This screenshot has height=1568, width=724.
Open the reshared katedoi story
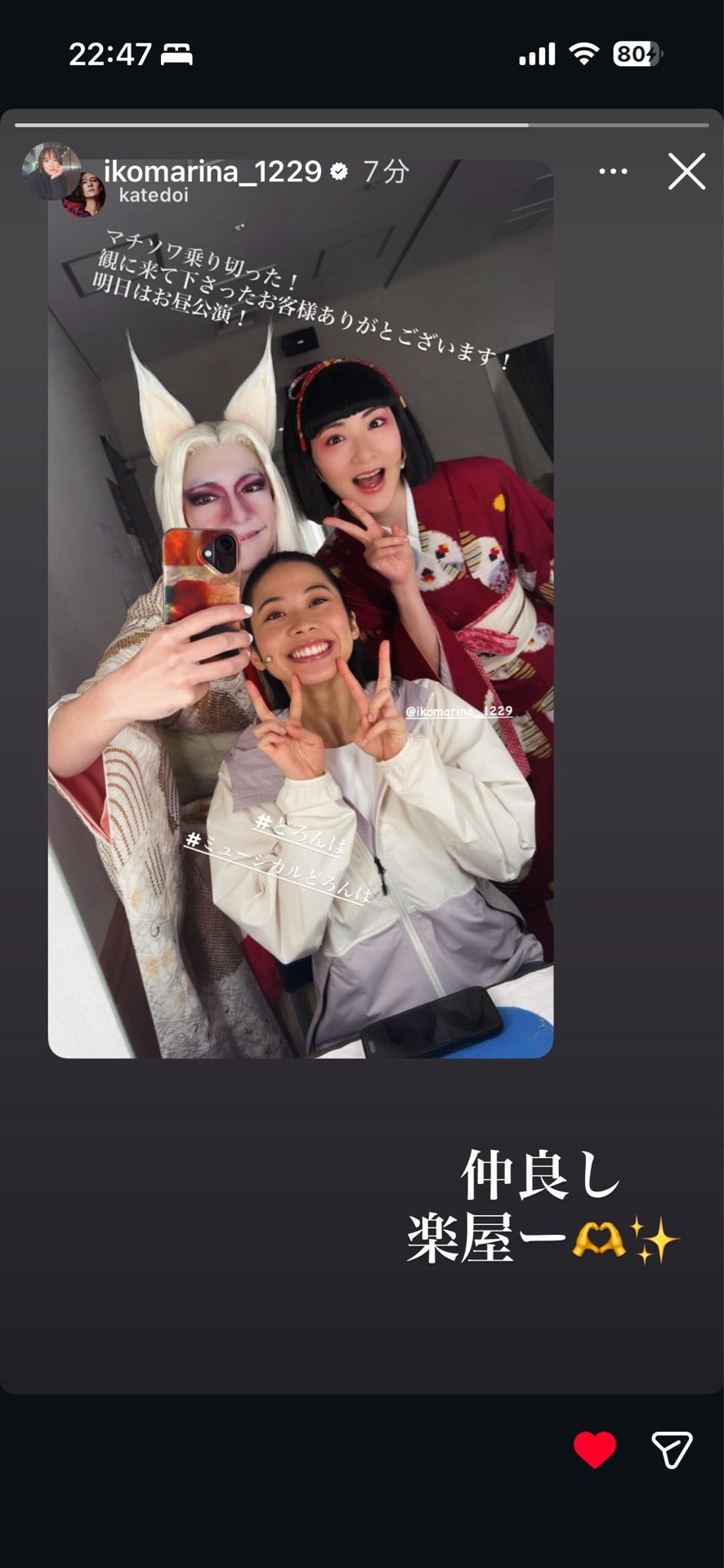pos(301,608)
